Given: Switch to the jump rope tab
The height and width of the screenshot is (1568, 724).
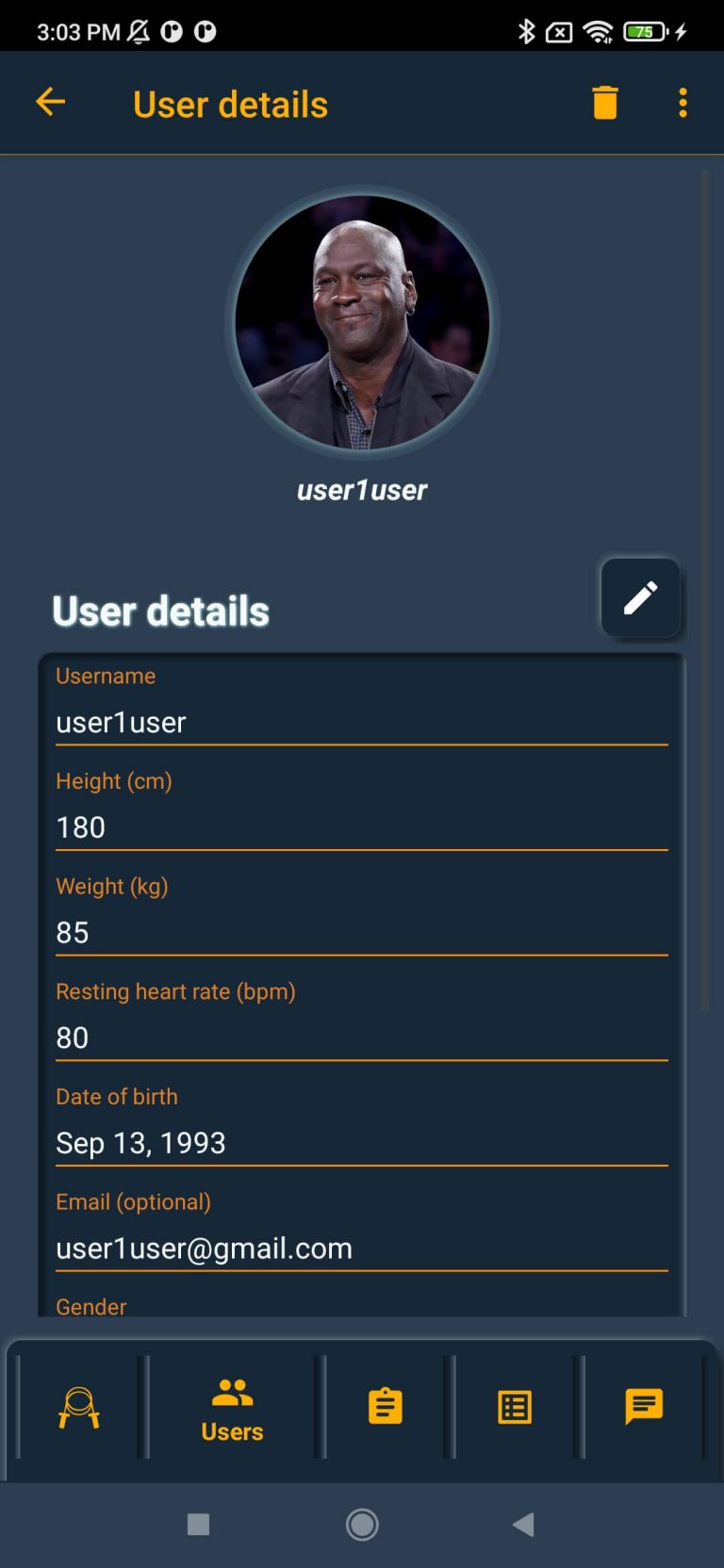Looking at the screenshot, I should [x=79, y=1408].
